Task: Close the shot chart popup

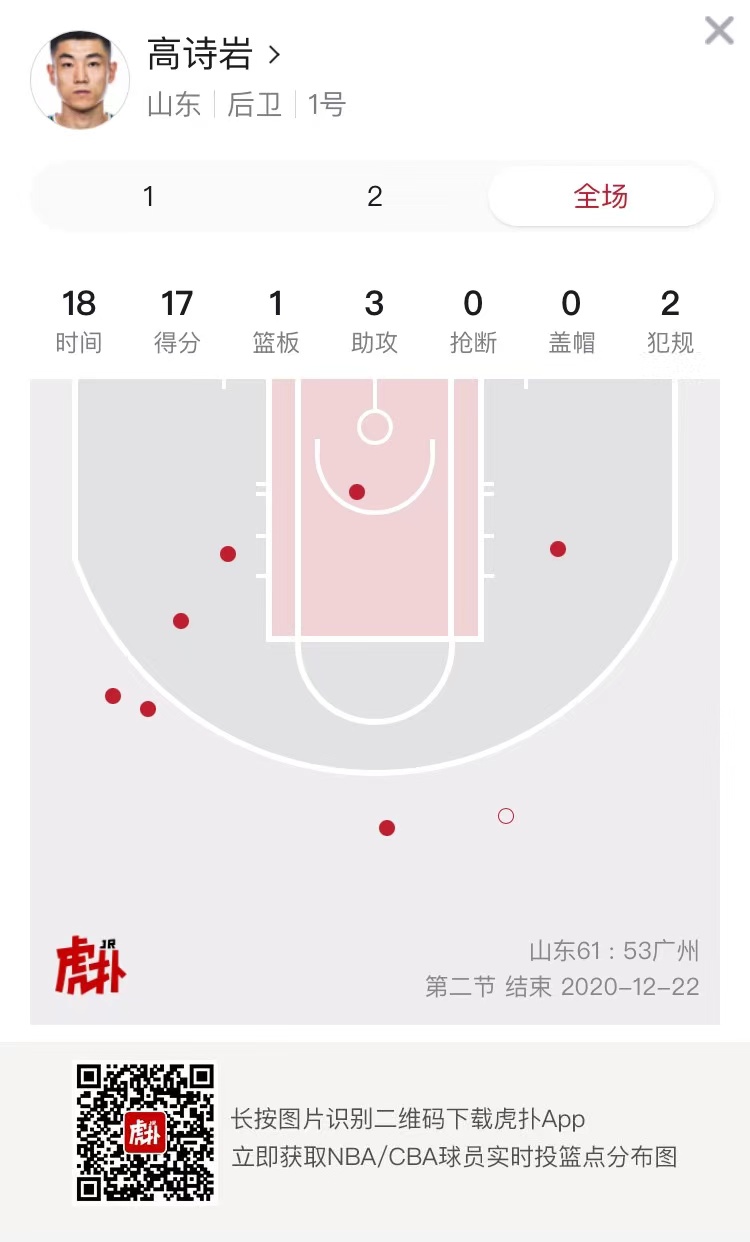Action: [x=719, y=31]
